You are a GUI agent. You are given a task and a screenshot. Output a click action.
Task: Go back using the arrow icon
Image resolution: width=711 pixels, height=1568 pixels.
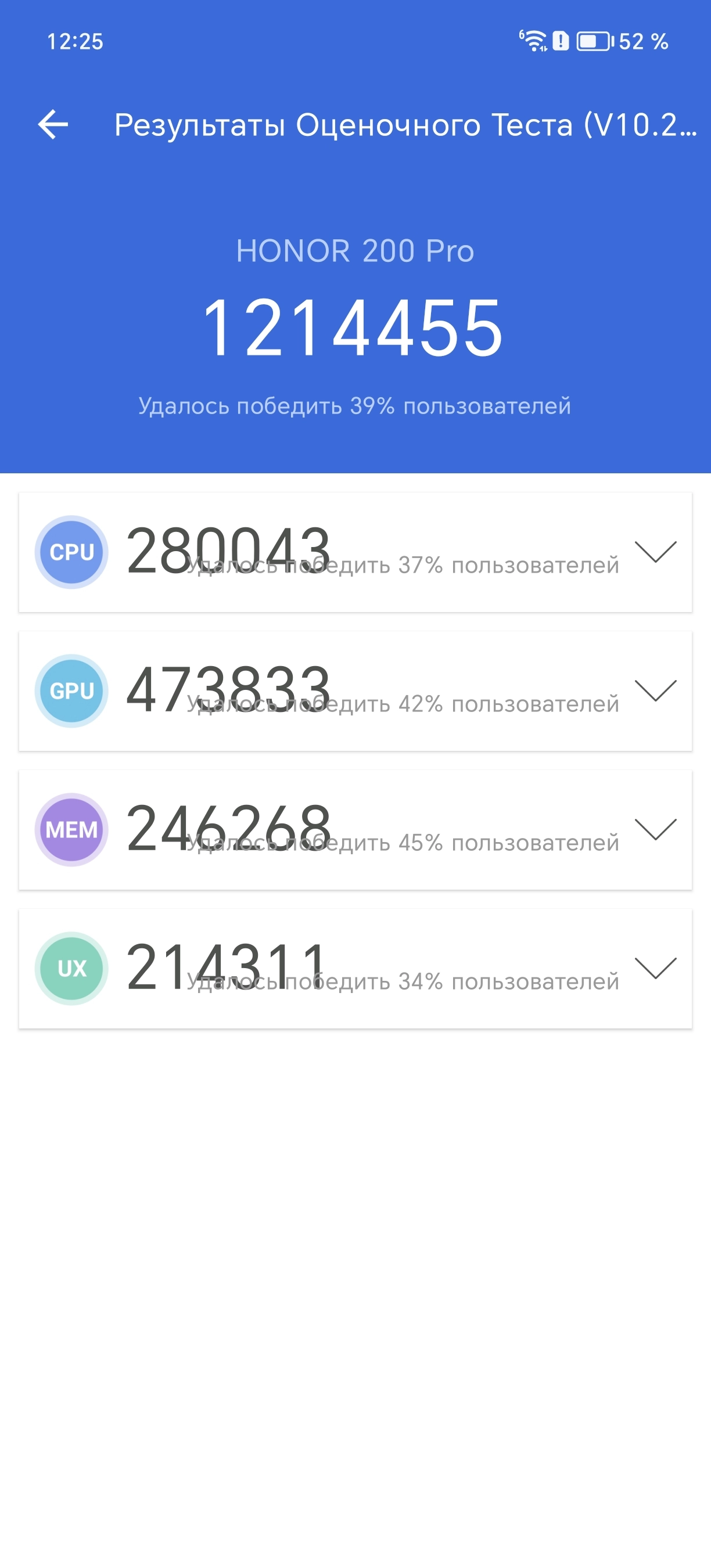pos(53,125)
